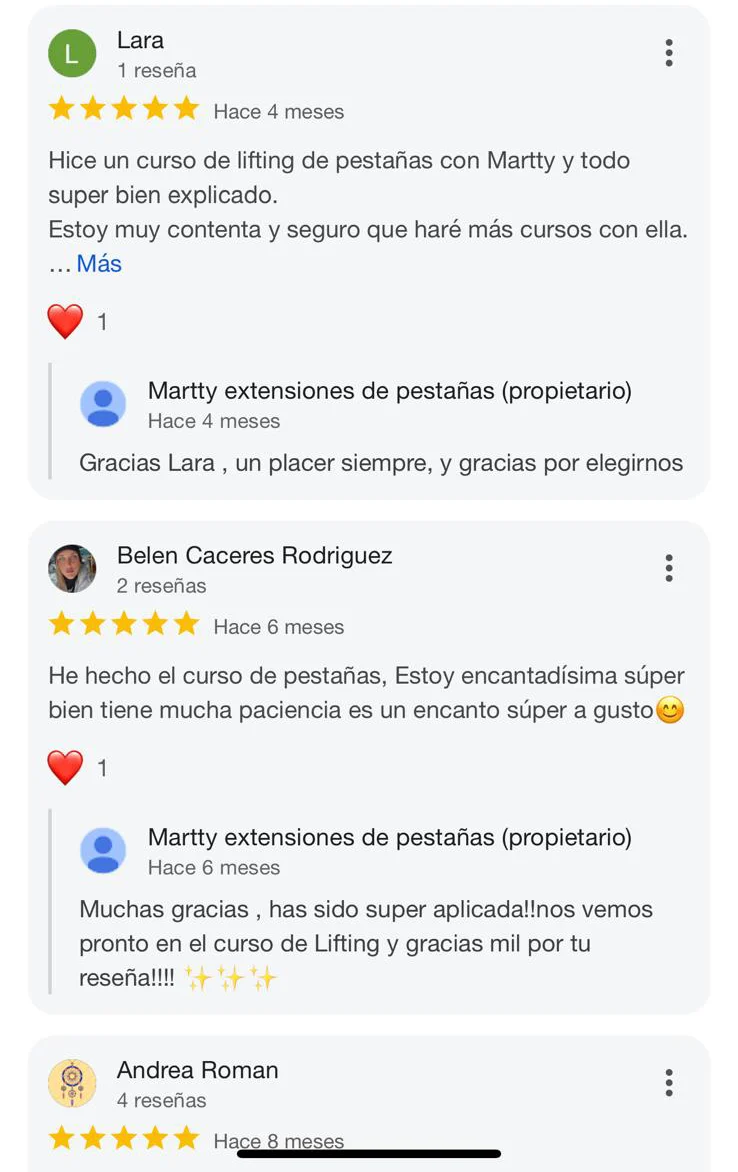Like Lara's review with the heart

point(66,322)
